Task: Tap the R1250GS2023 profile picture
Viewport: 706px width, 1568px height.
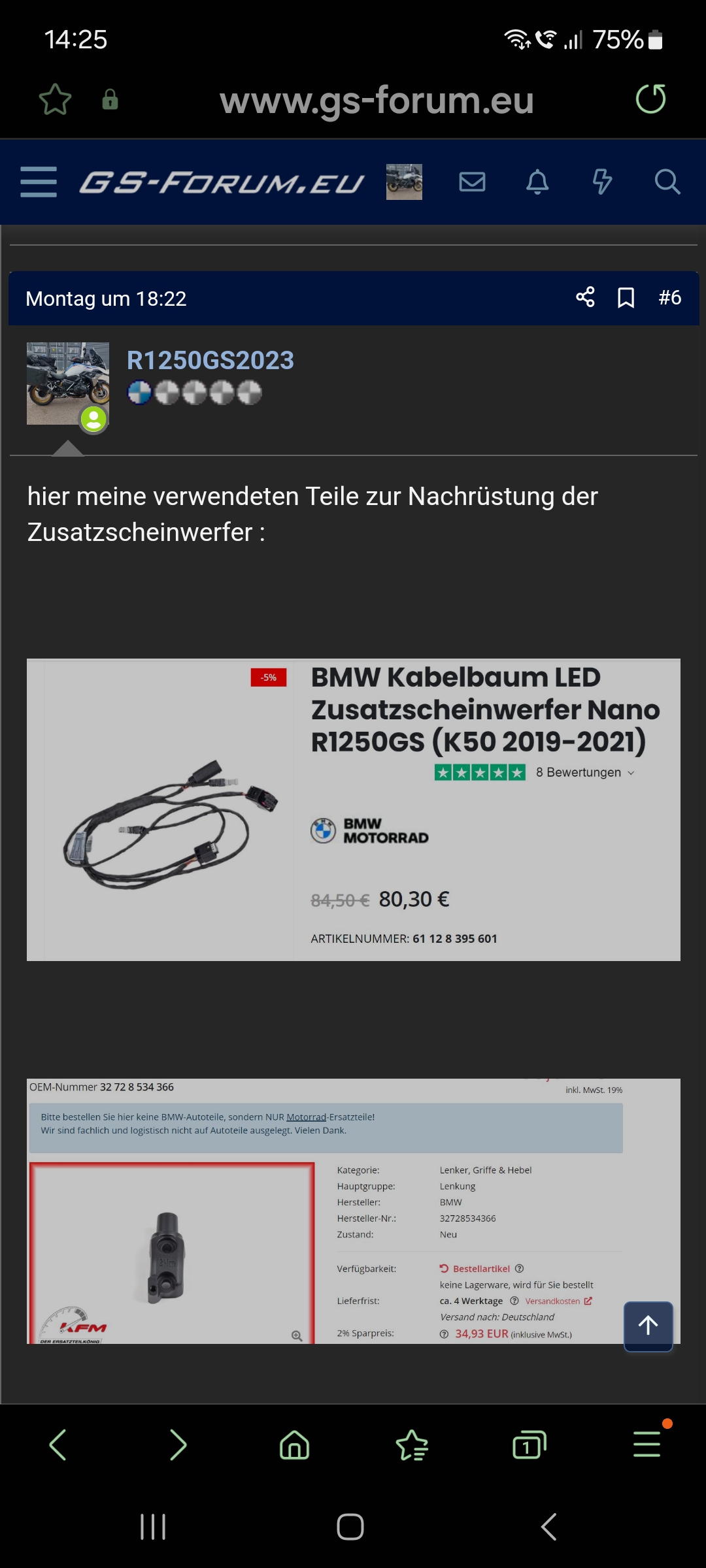Action: 67,384
